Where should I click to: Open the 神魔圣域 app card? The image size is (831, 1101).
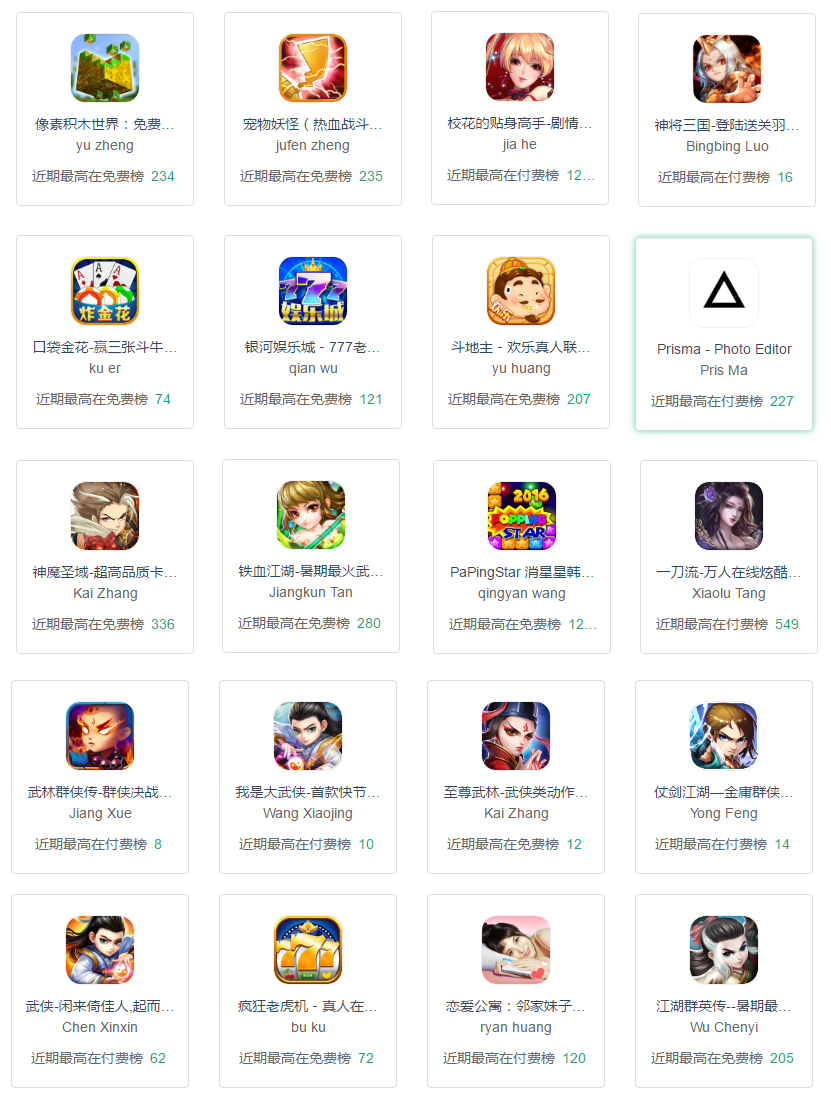click(x=105, y=556)
